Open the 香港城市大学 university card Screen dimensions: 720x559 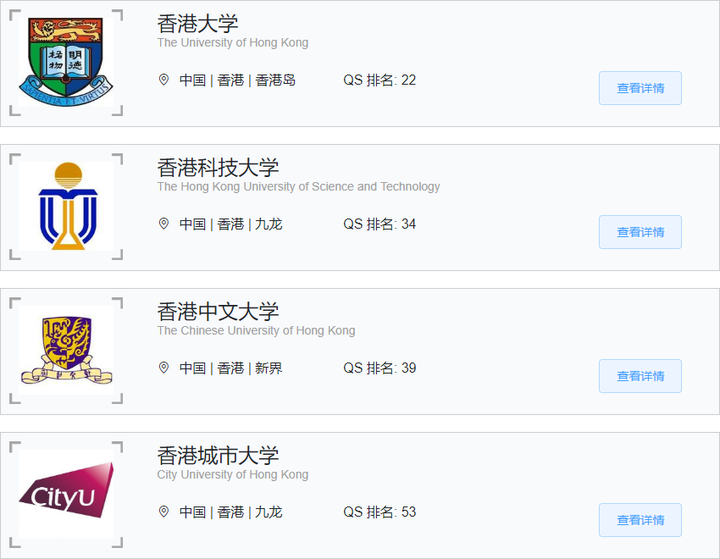click(217, 456)
